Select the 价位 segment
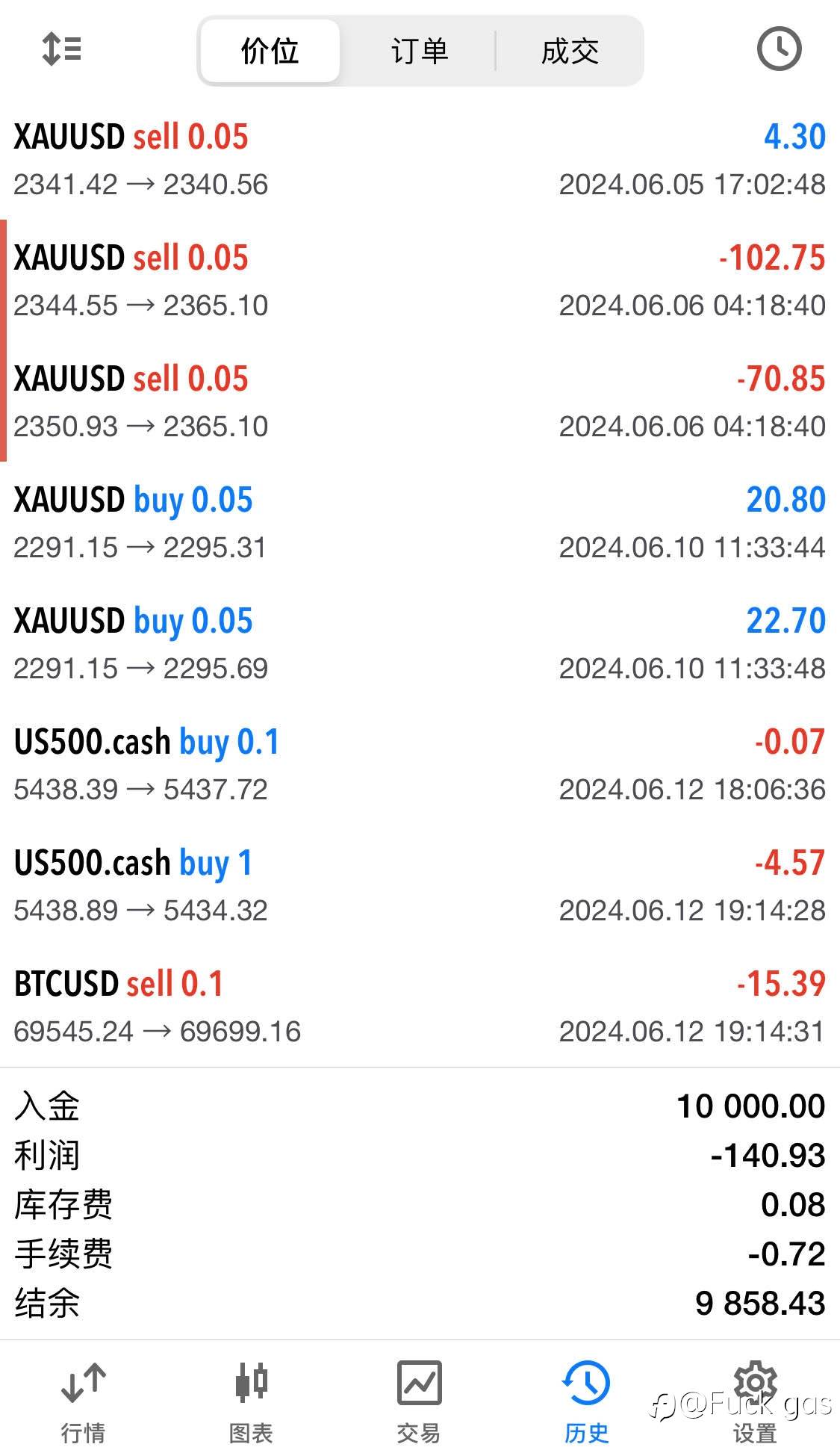Image resolution: width=840 pixels, height=1450 pixels. click(x=270, y=51)
